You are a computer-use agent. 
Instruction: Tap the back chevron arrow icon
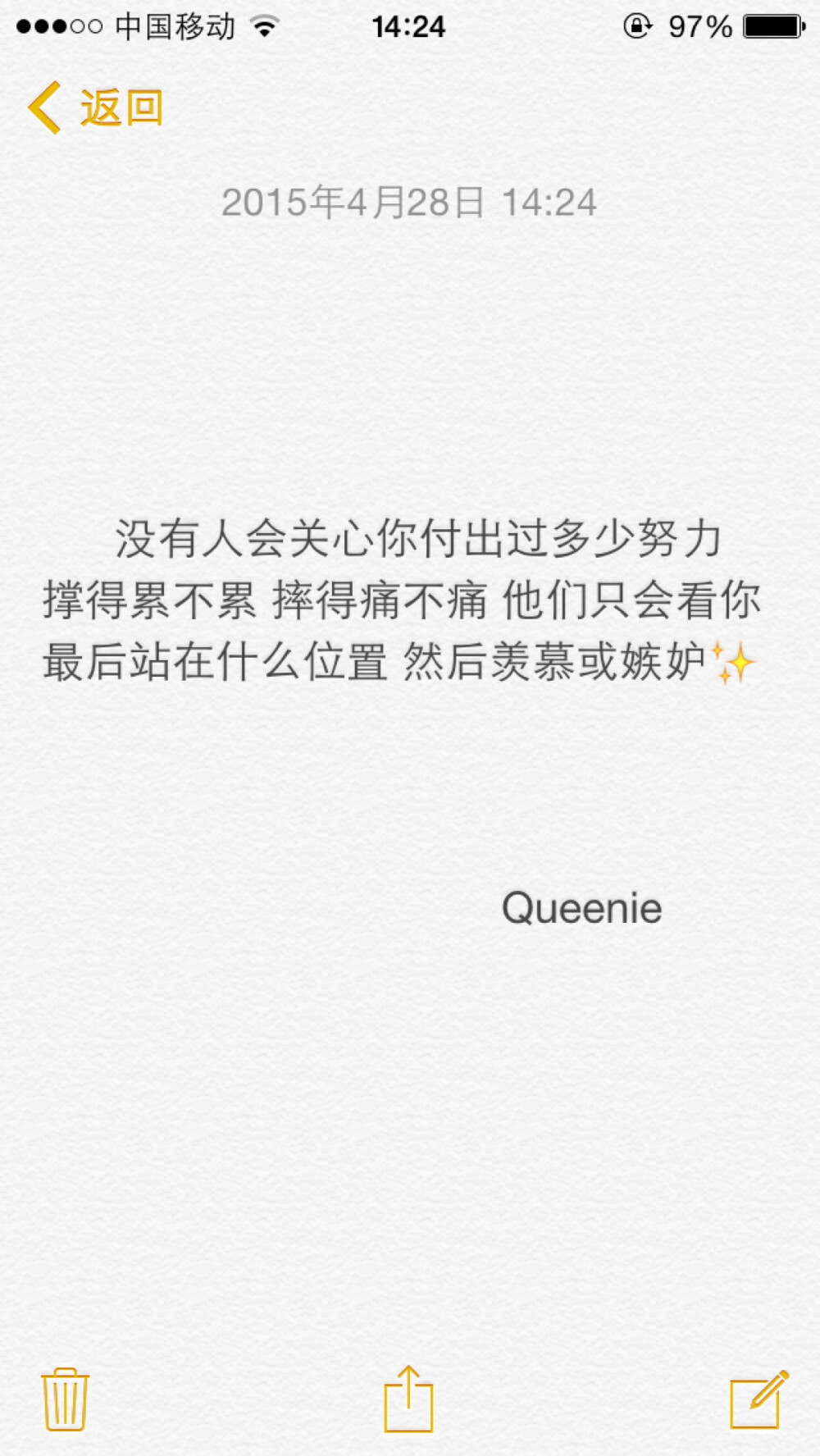coord(45,107)
